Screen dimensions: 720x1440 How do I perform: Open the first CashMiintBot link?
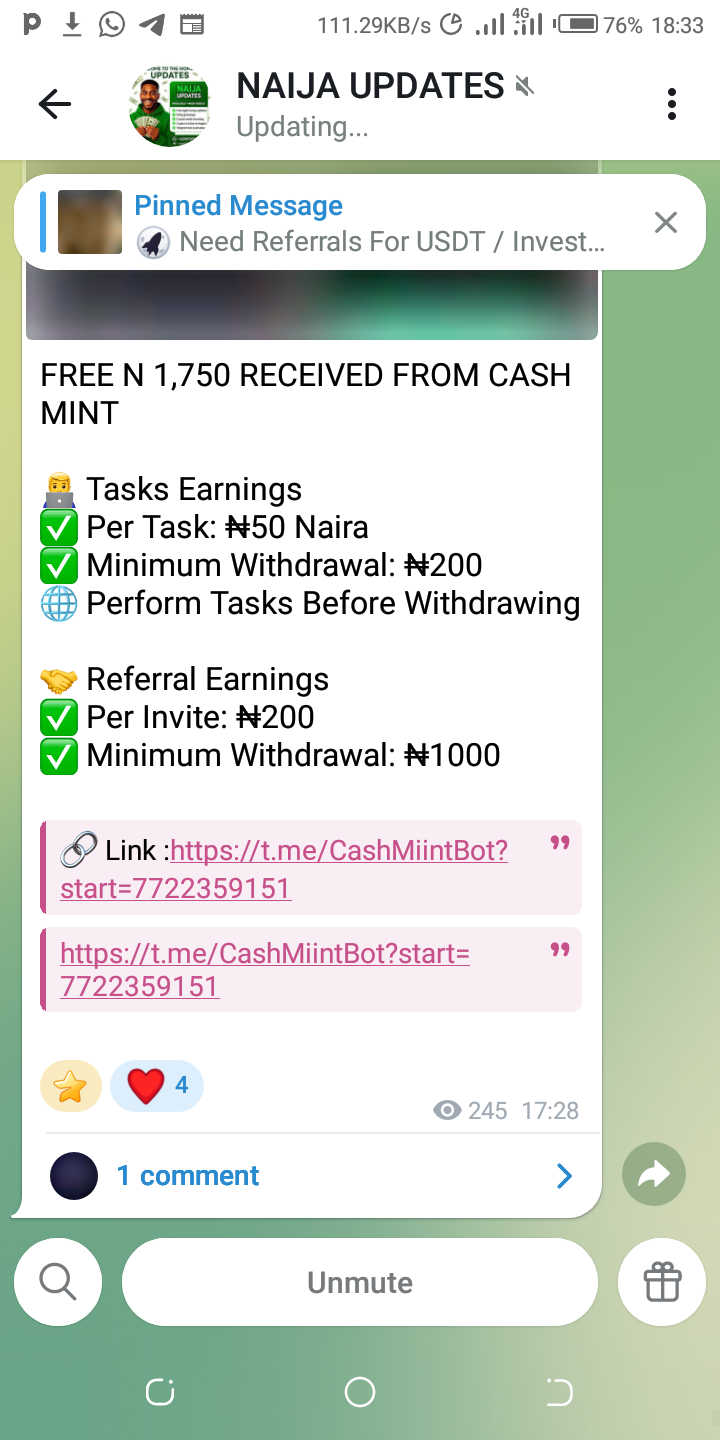tap(338, 852)
